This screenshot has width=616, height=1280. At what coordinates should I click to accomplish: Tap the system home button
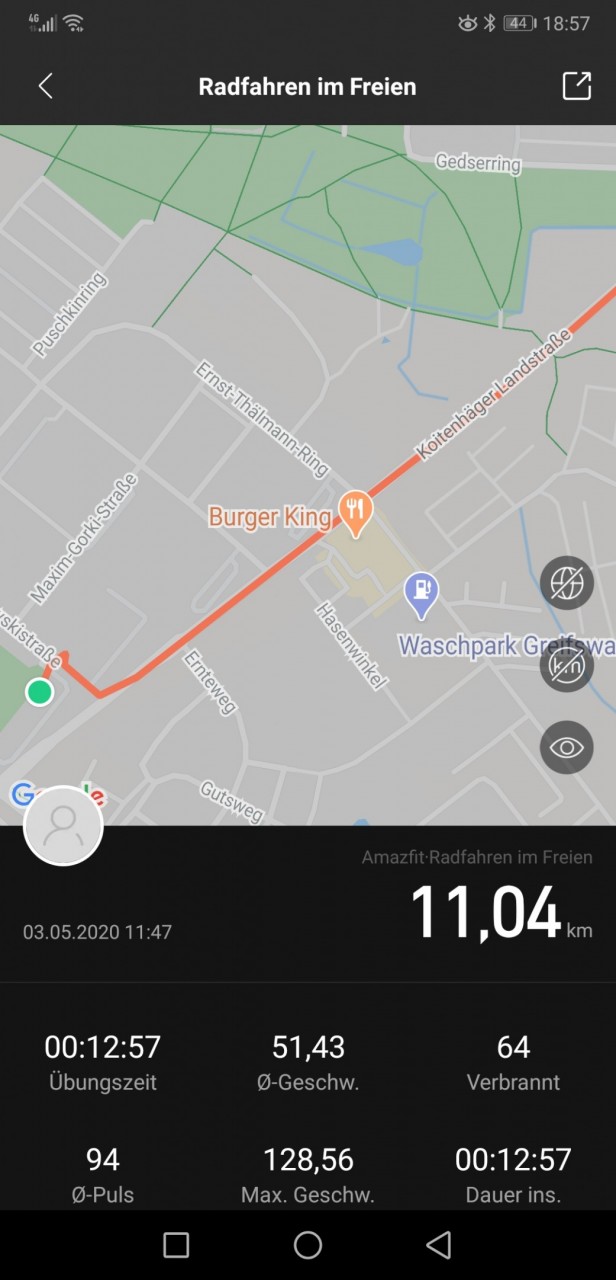pos(308,1245)
